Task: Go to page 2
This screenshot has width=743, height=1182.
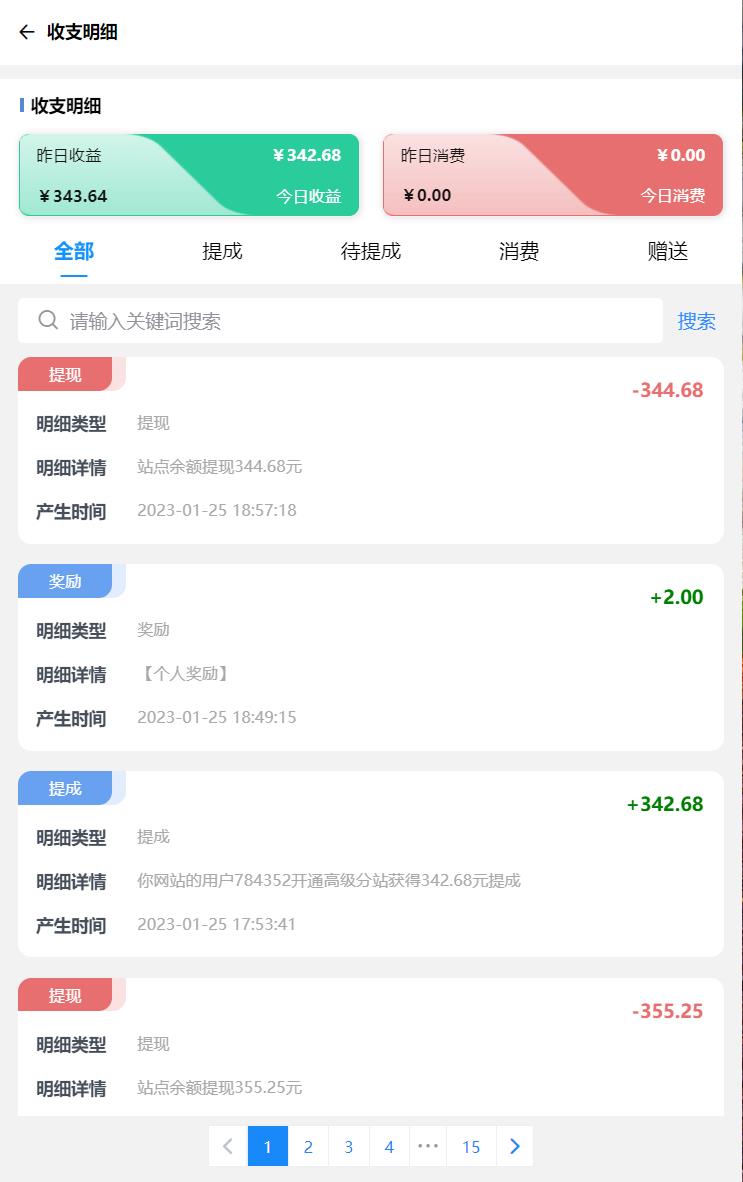Action: click(308, 1147)
